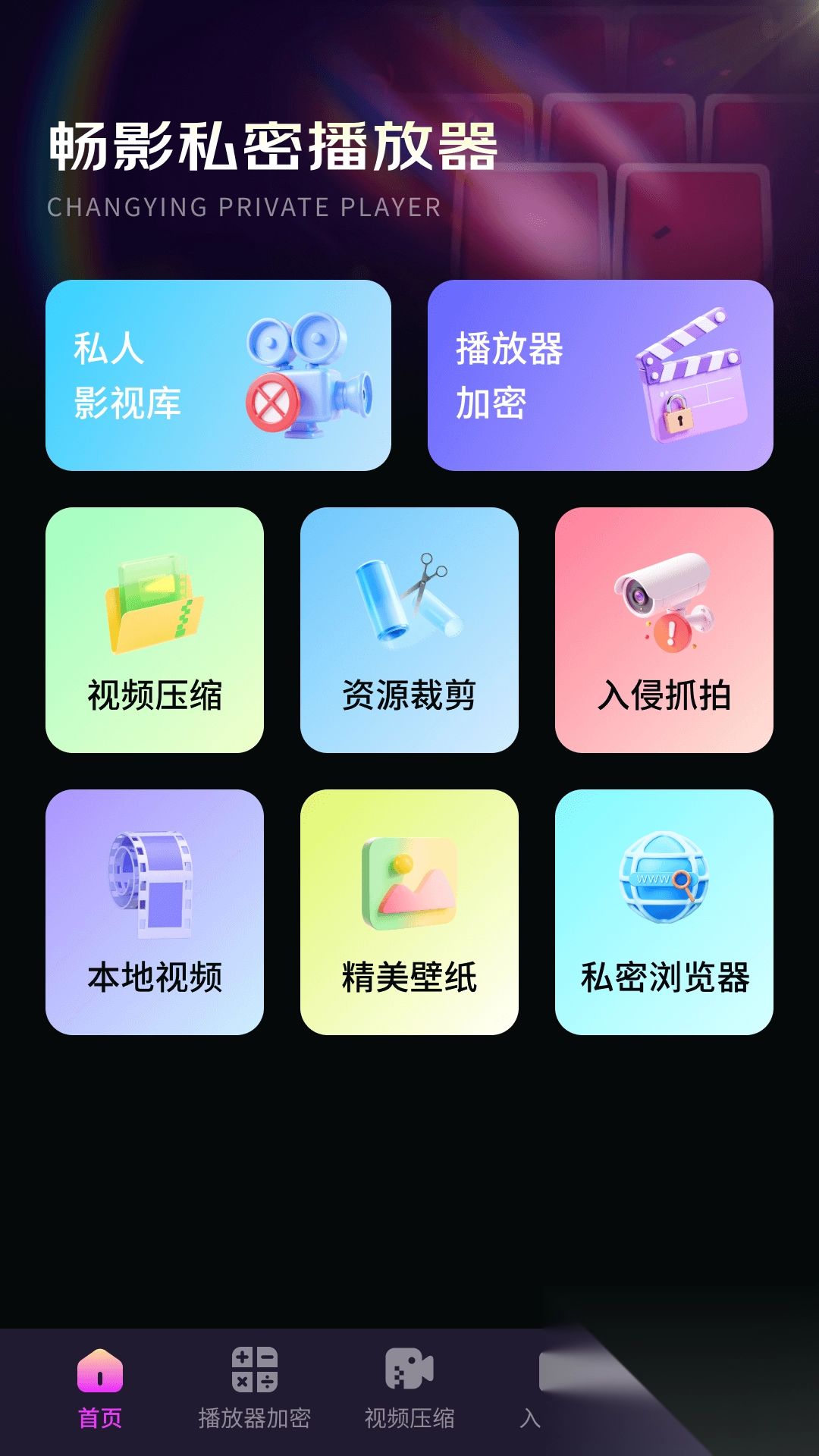Launch the 私密浏览器 private browser
819x1456 pixels.
(x=664, y=912)
